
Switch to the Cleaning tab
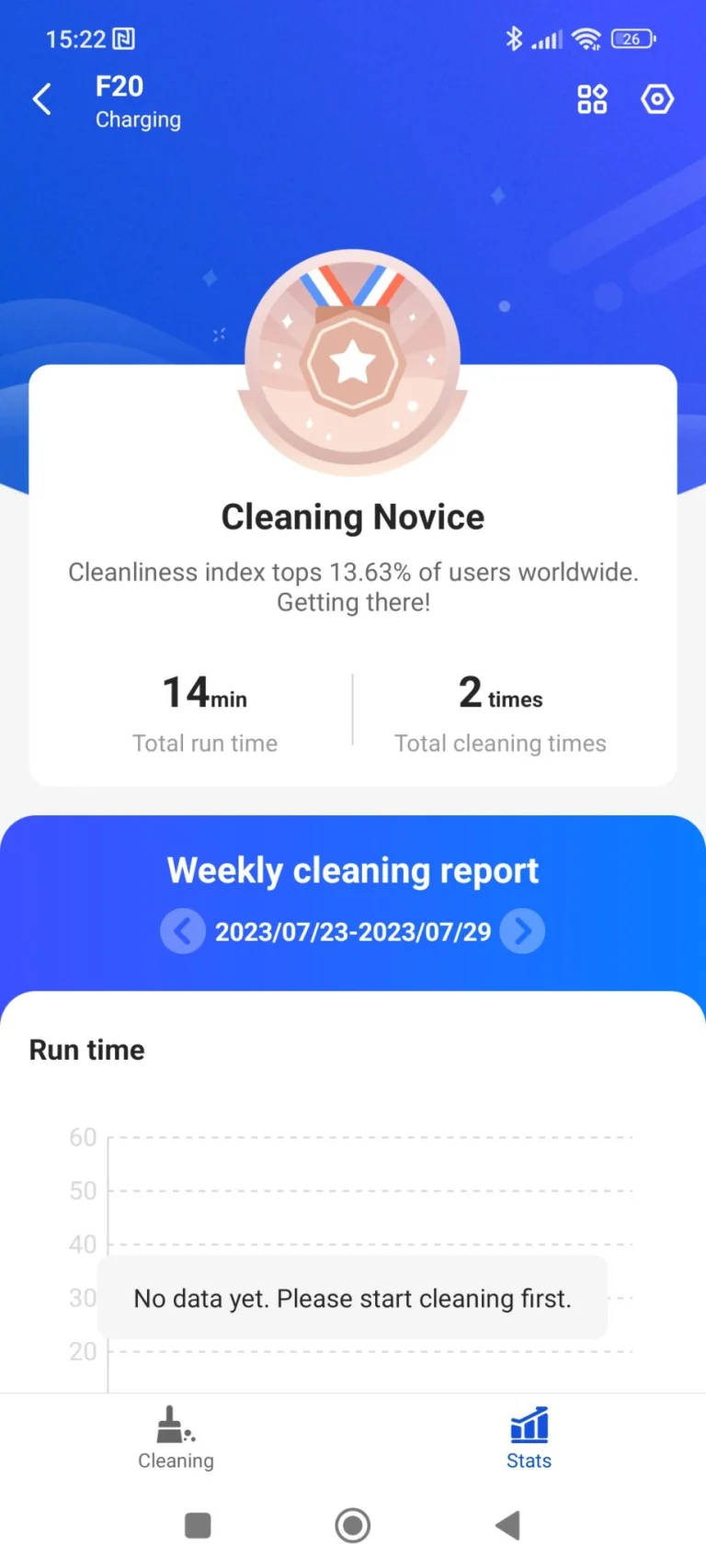(175, 1438)
